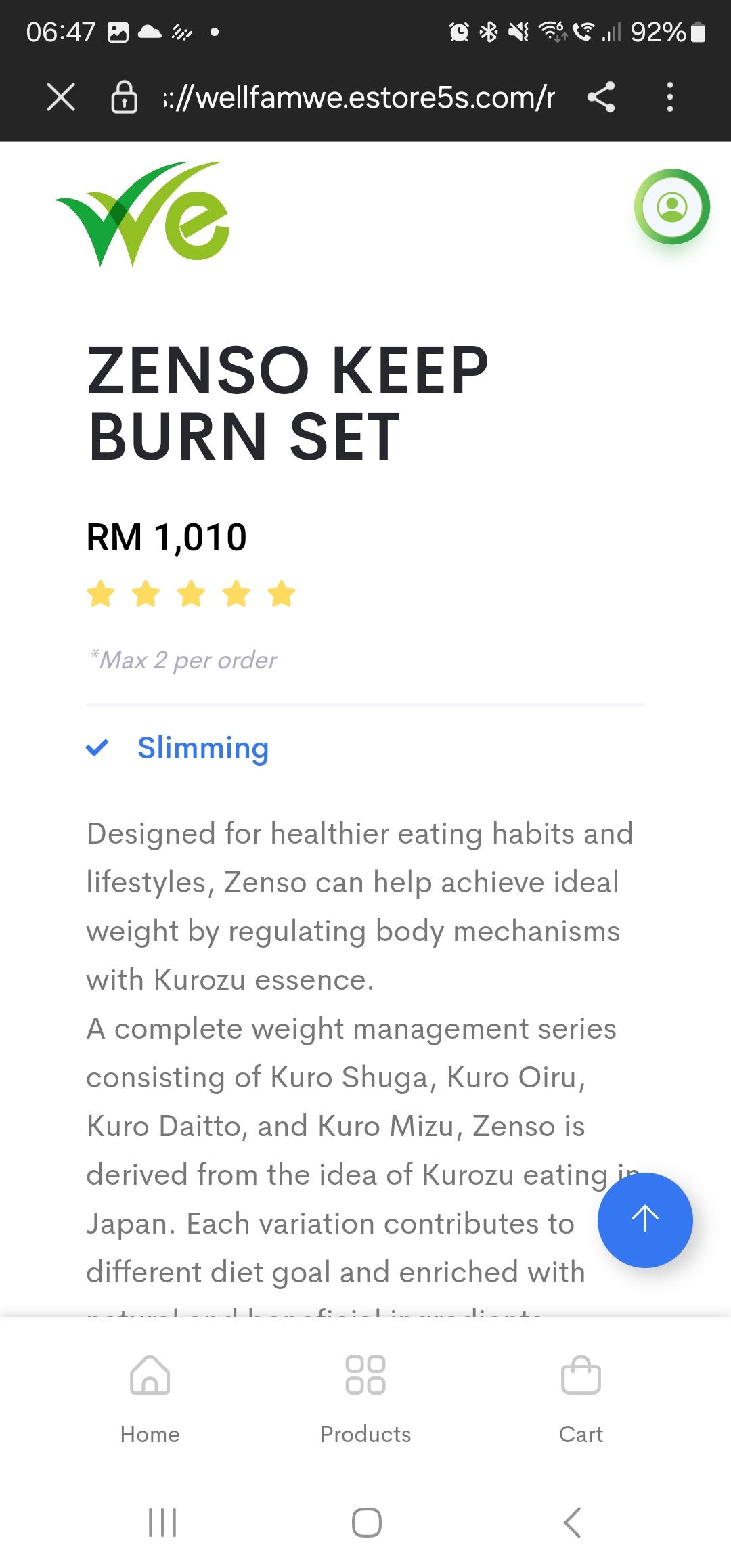The image size is (731, 1568).
Task: Tap the system back button
Action: point(572,1523)
